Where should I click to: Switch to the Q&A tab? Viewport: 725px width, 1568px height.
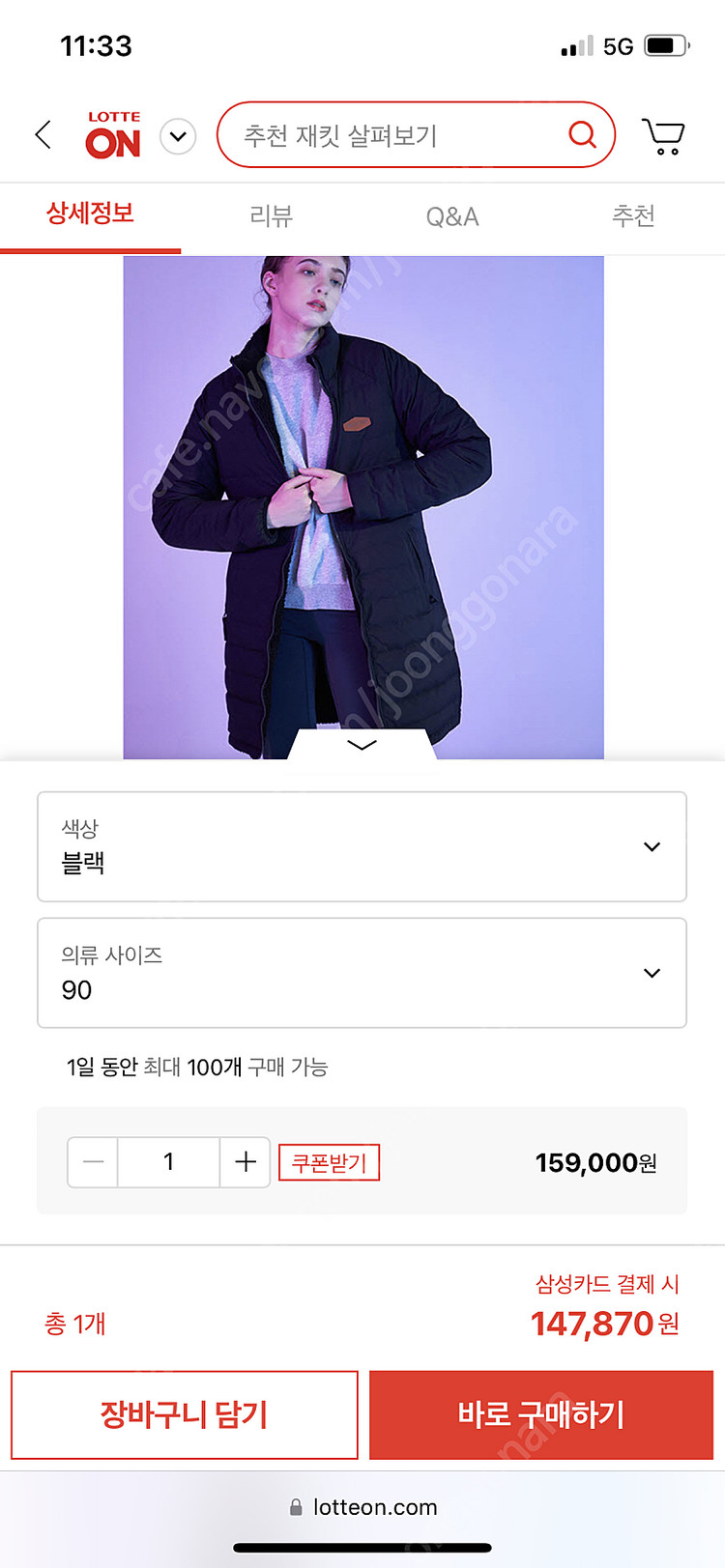(451, 217)
